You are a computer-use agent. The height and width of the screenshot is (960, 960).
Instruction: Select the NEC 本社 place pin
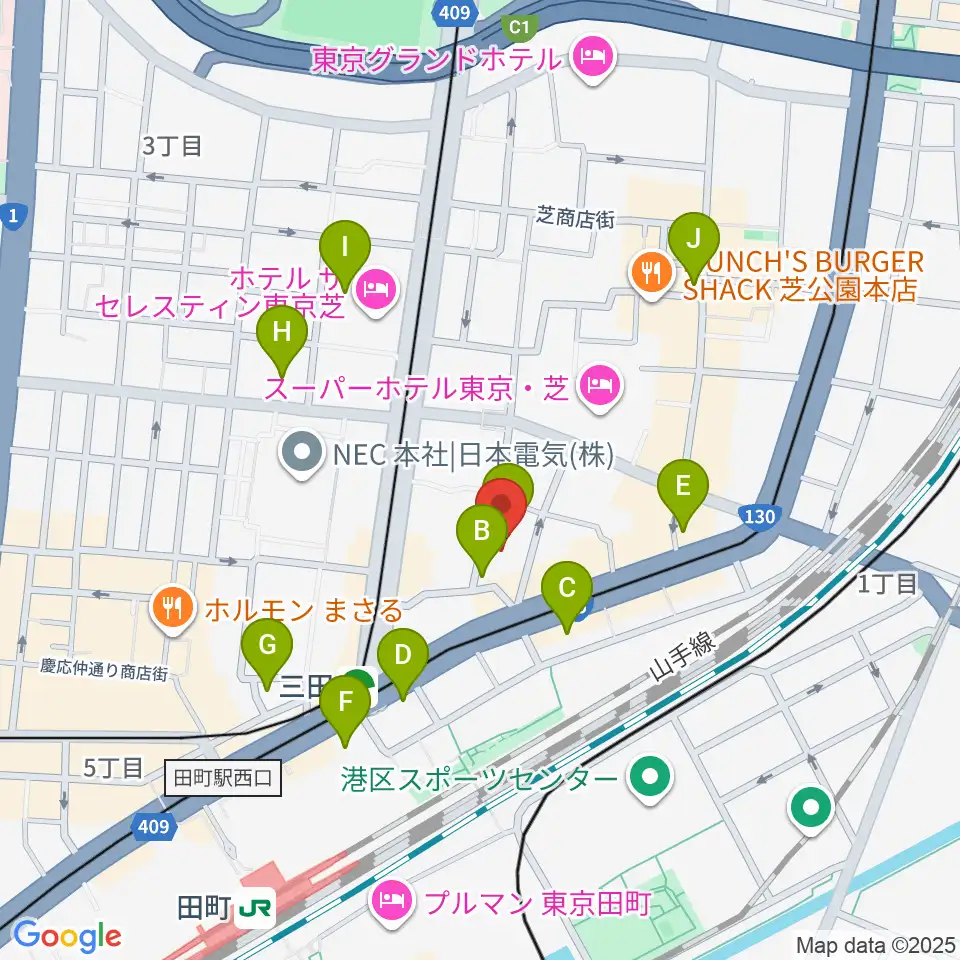(x=300, y=457)
